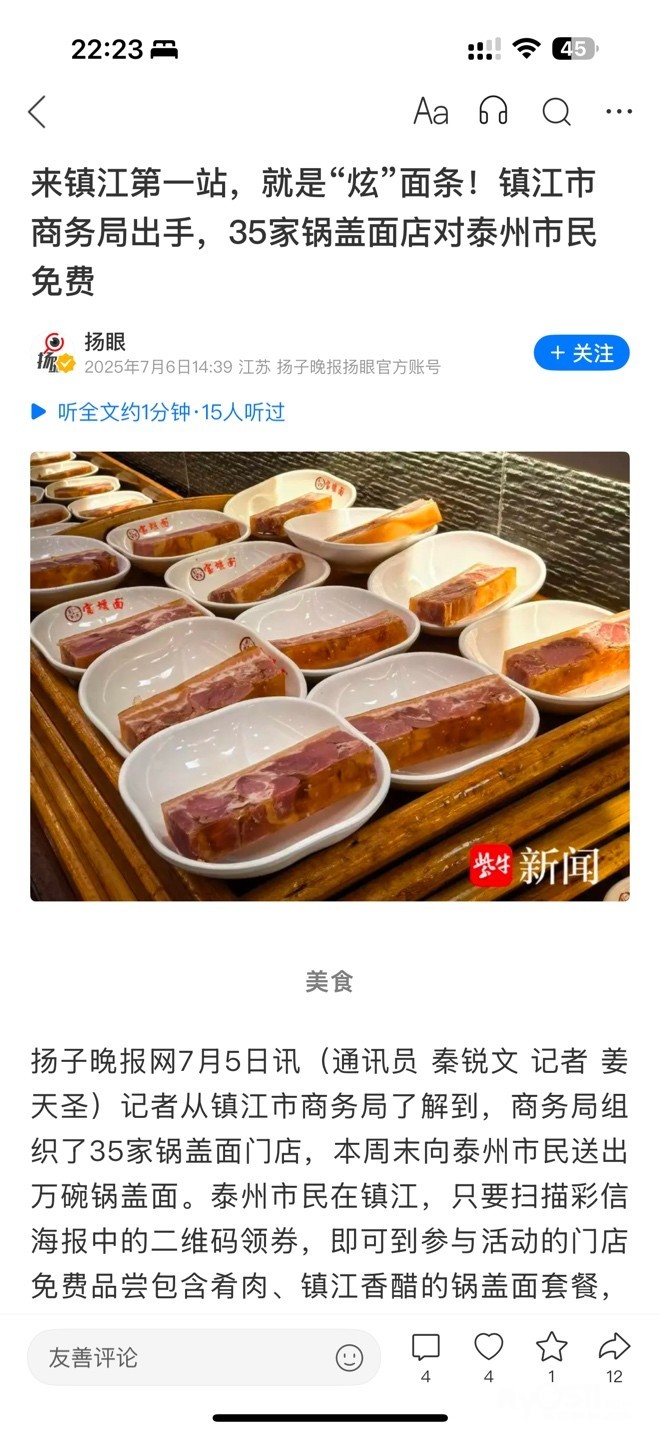
Task: Open the search magnifier icon
Action: click(x=557, y=112)
